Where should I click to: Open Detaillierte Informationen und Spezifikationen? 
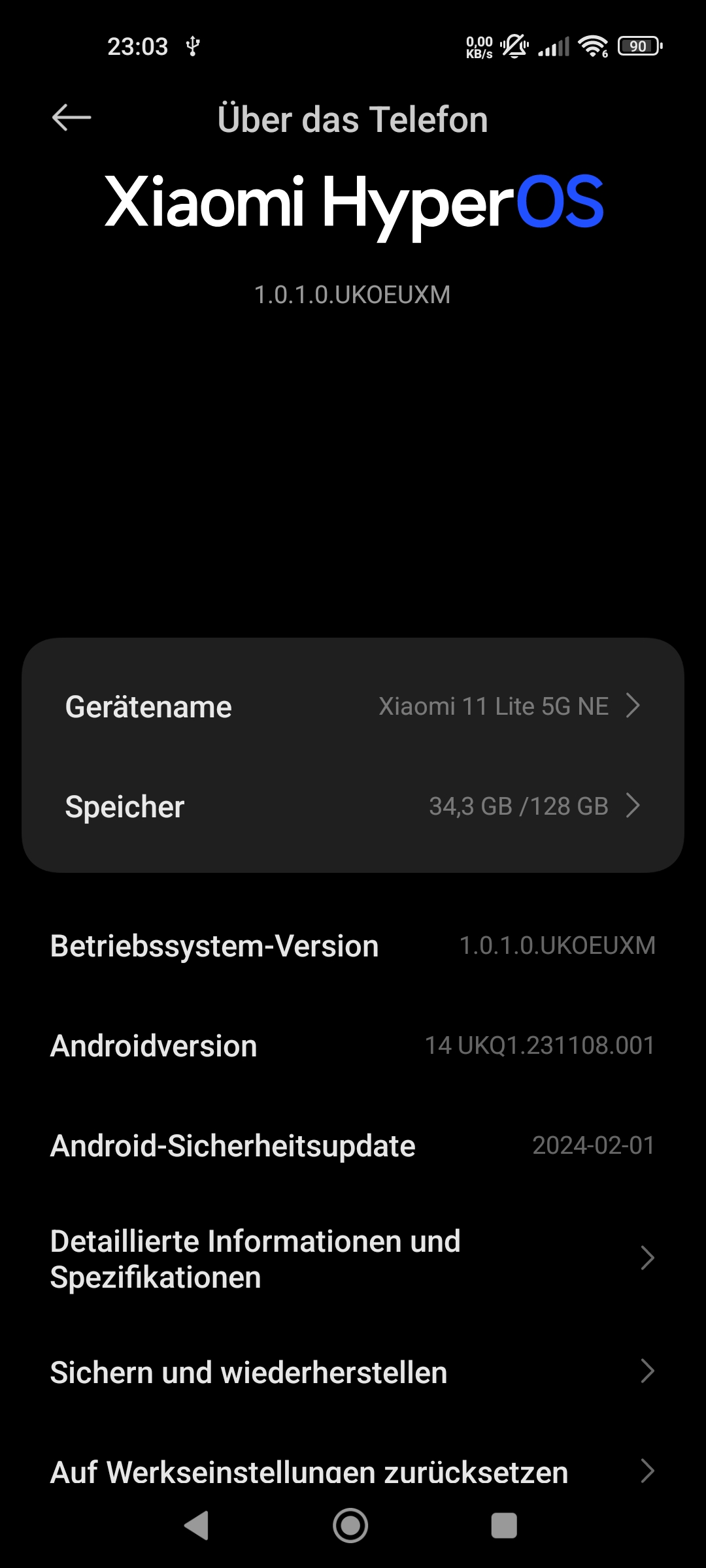pyautogui.click(x=353, y=1259)
